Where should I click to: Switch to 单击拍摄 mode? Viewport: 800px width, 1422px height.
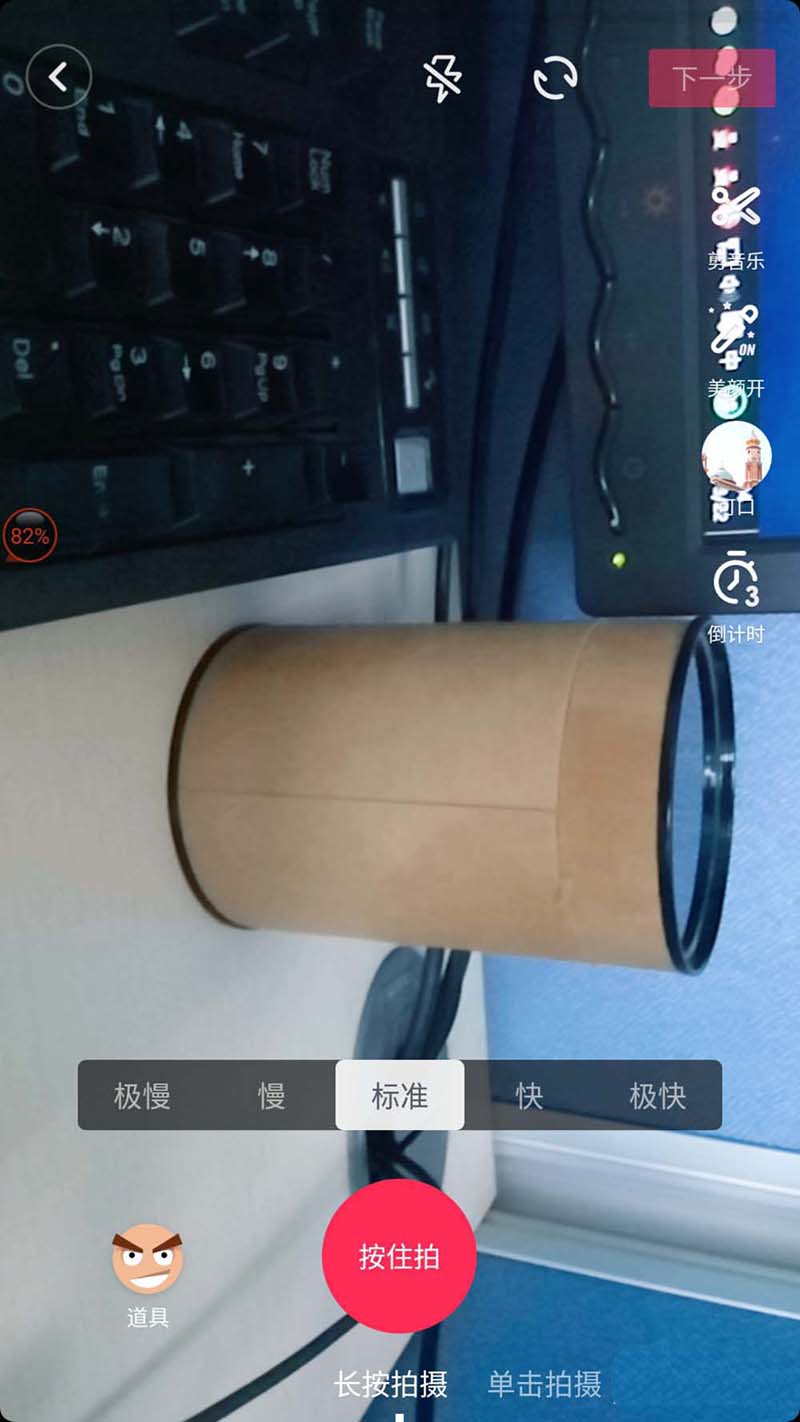tap(545, 1385)
